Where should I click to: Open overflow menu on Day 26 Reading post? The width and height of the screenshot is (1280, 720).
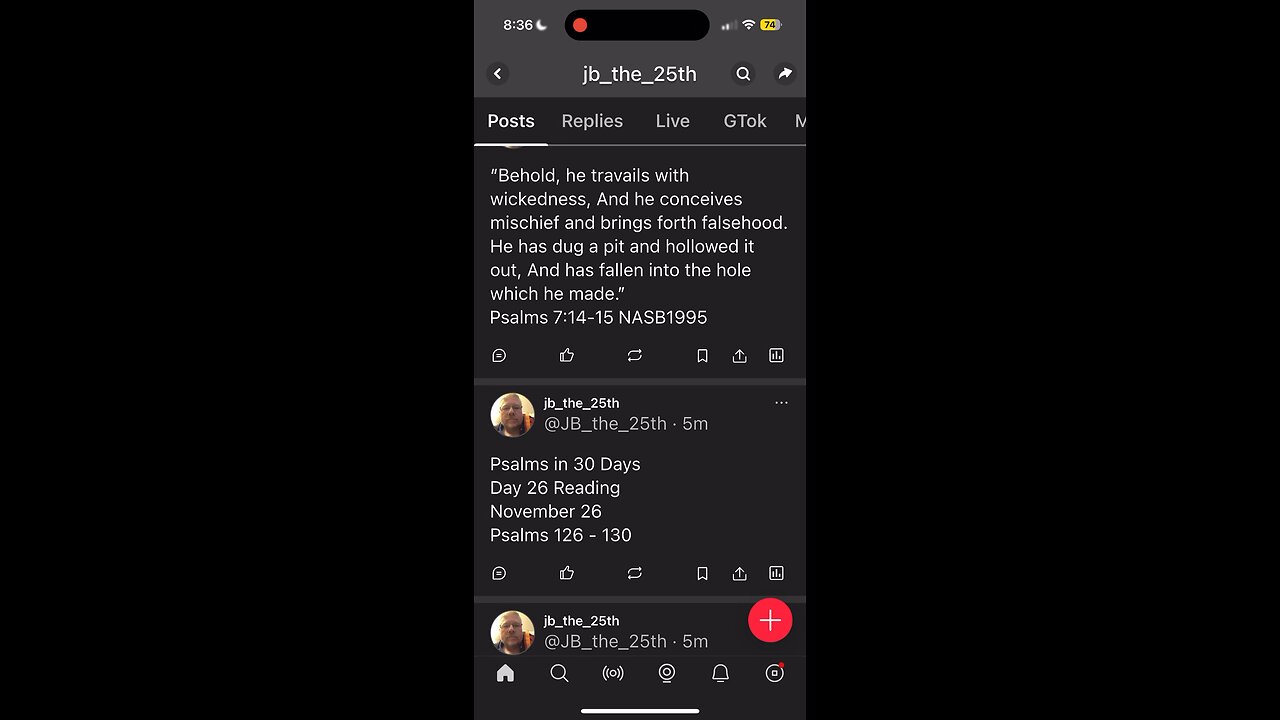click(781, 403)
